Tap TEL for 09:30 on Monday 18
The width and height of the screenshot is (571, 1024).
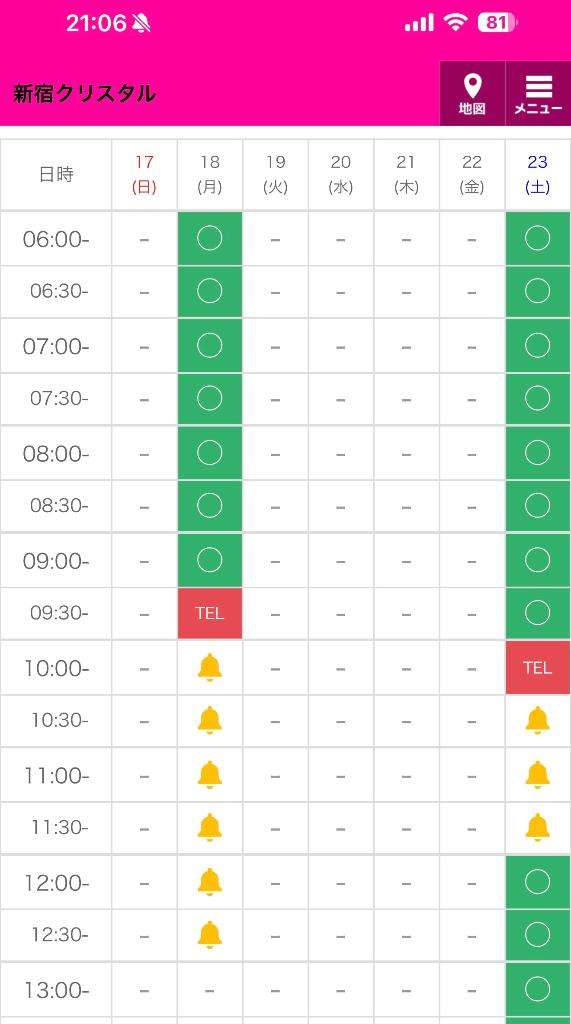tap(210, 613)
